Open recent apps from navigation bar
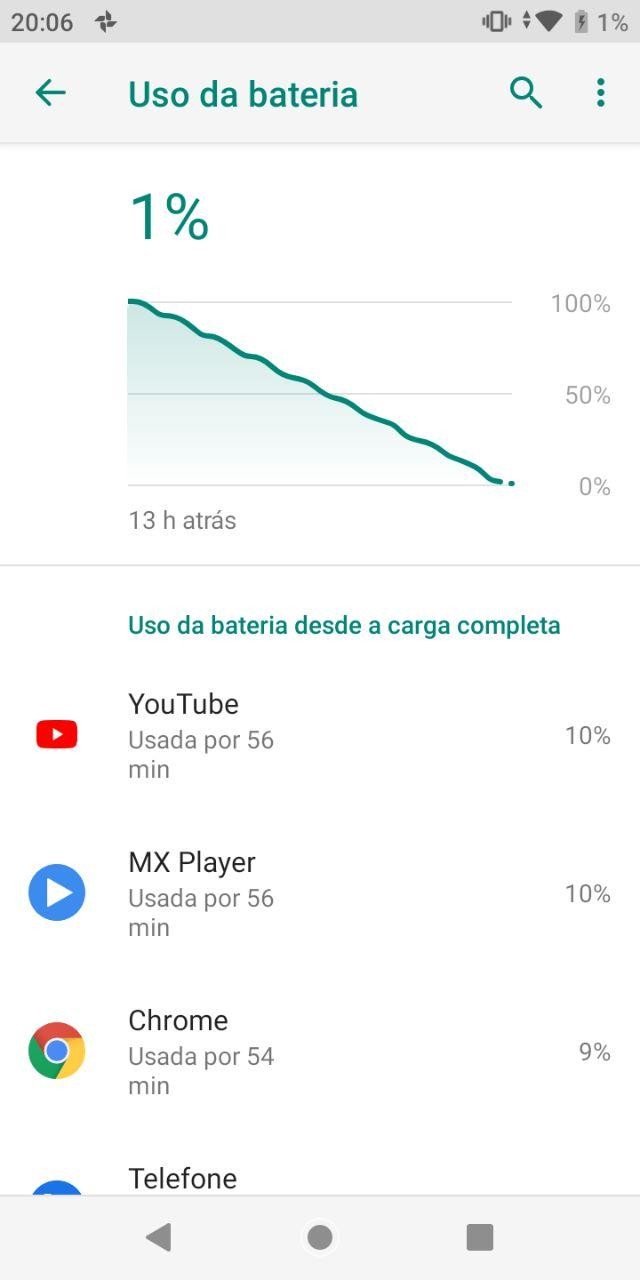640x1280 pixels. tap(480, 1238)
